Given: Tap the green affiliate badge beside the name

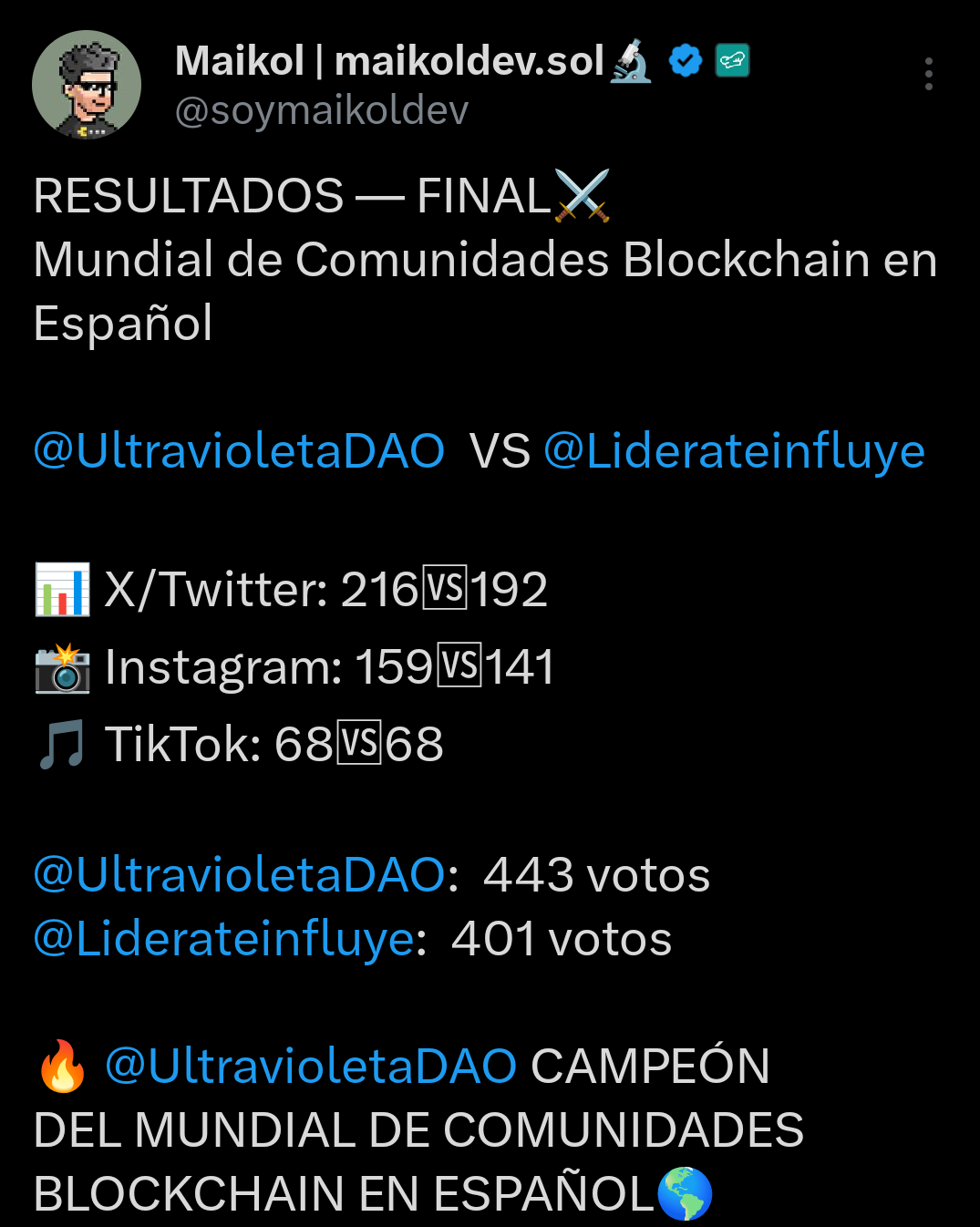Looking at the screenshot, I should pos(732,61).
